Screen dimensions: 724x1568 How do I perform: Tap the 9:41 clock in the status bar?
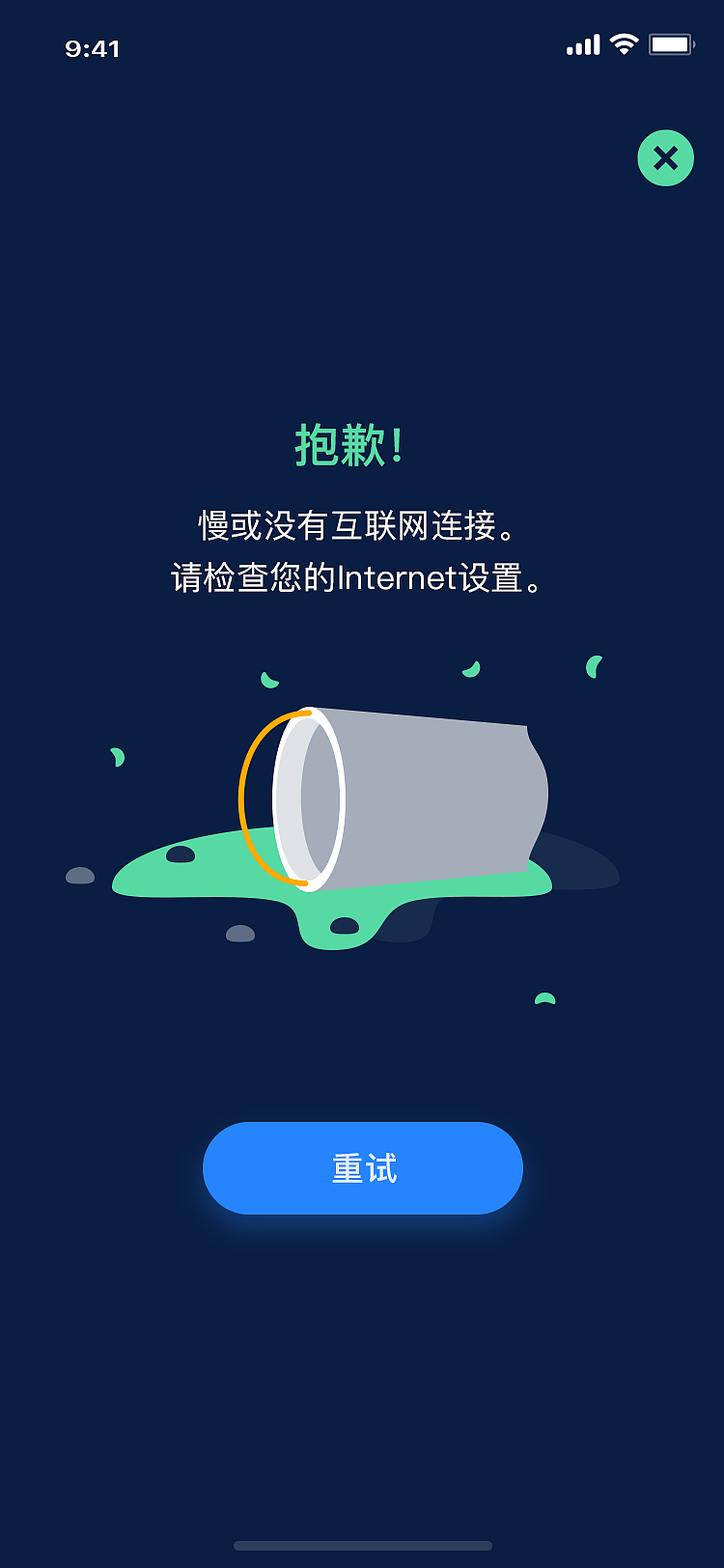(92, 48)
